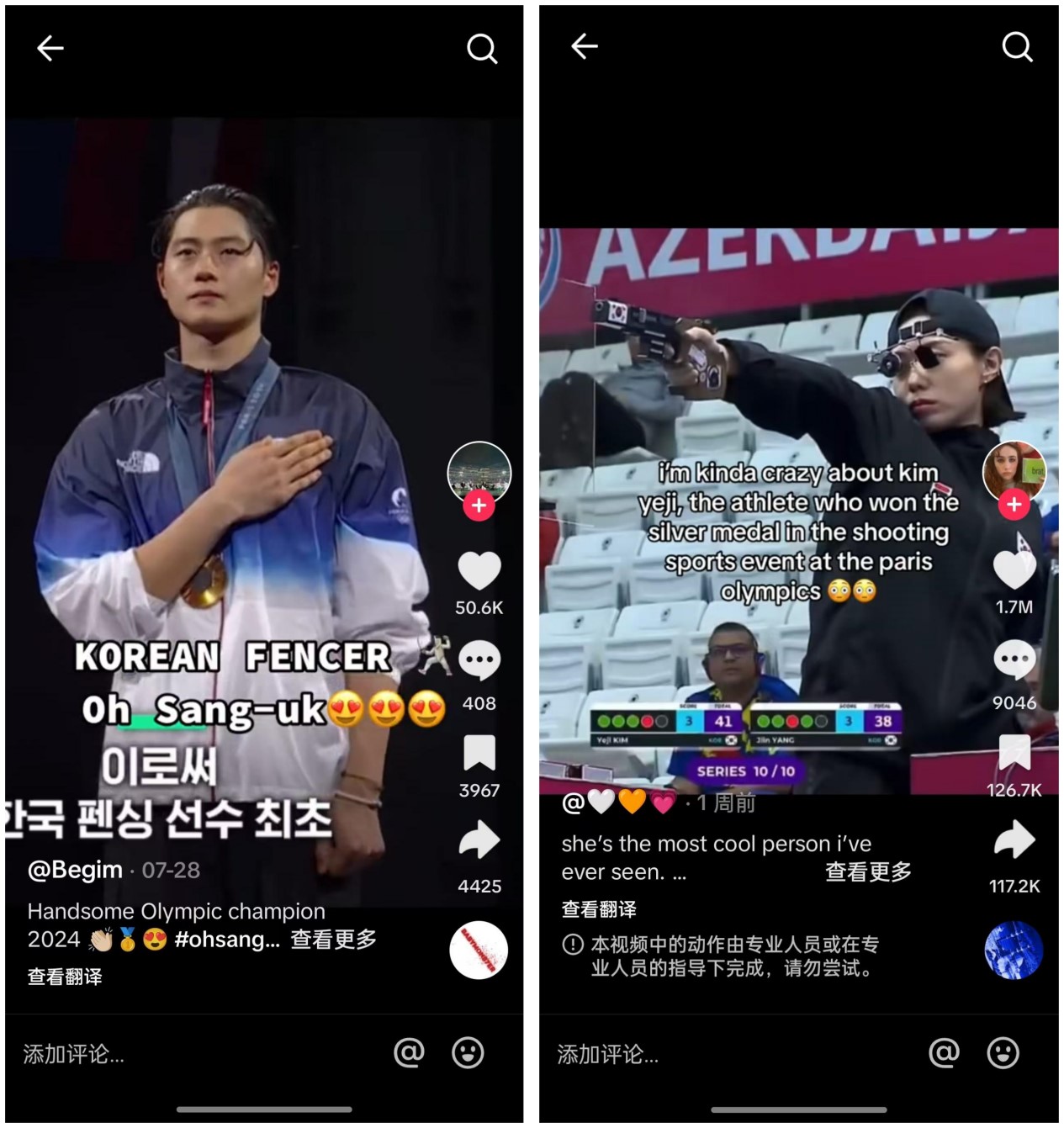1064x1128 pixels.
Task: Open comments on the video with 408 comments
Action: [x=479, y=661]
